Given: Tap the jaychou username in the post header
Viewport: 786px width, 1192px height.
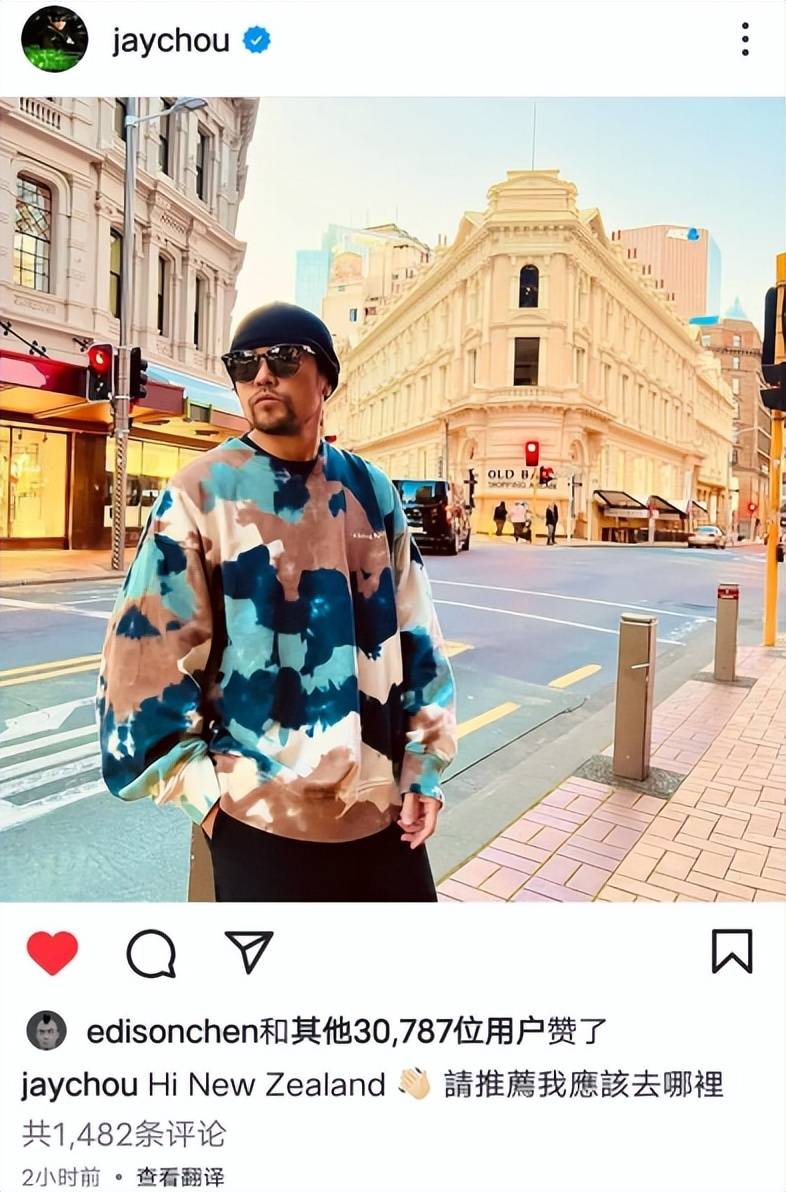Looking at the screenshot, I should coord(170,41).
